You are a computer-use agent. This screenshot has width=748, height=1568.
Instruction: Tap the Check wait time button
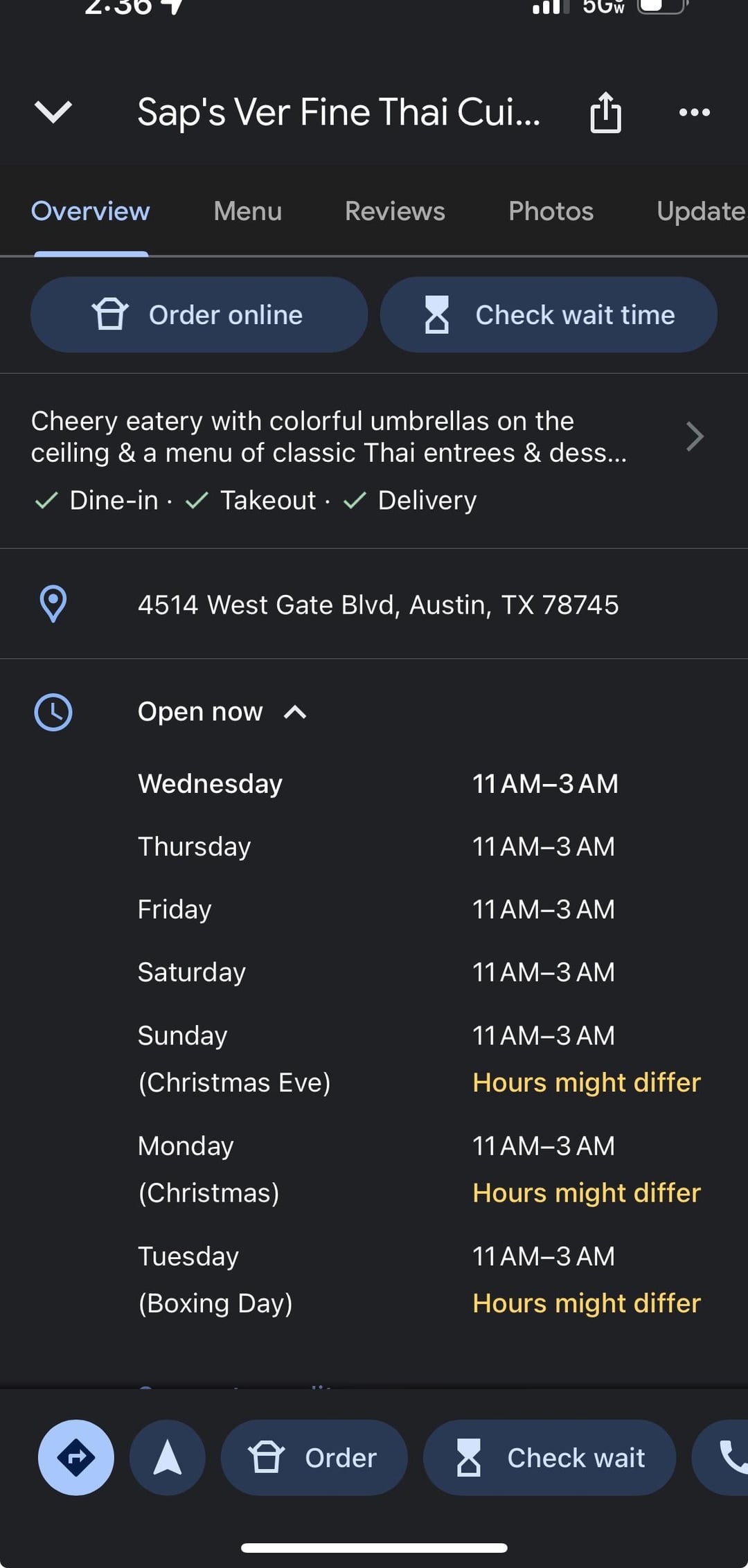tap(549, 315)
